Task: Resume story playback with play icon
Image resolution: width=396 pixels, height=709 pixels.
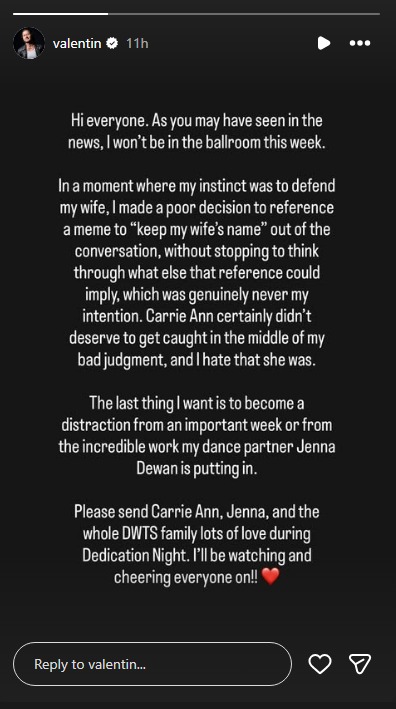Action: (324, 43)
